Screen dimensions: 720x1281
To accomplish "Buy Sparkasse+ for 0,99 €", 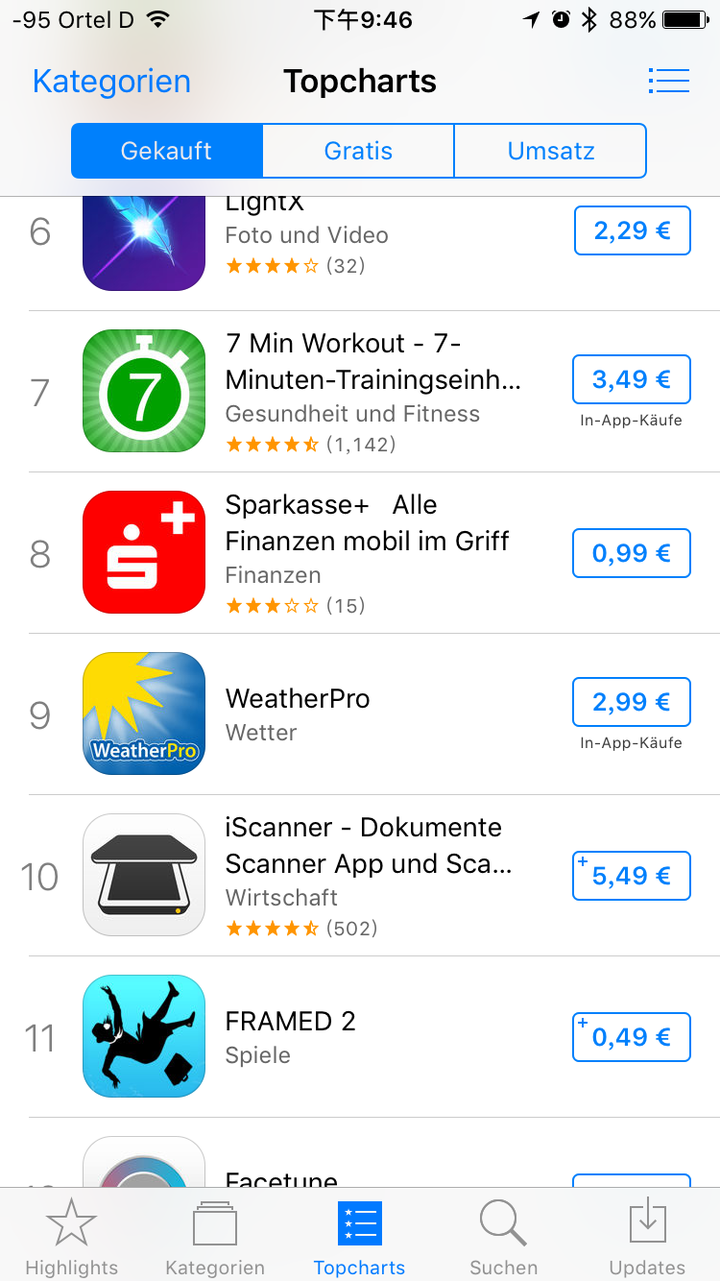I will tap(631, 553).
